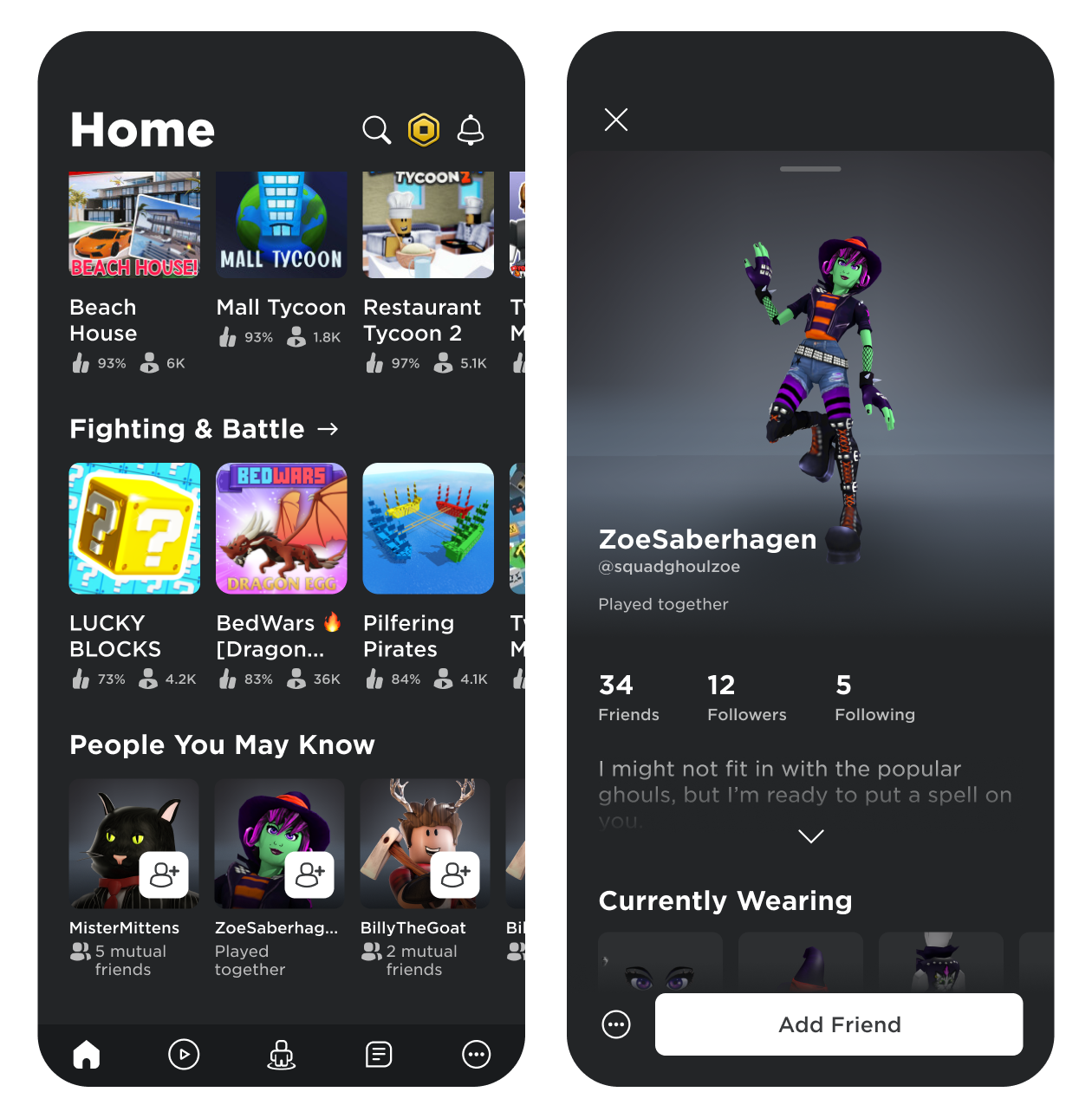This screenshot has height=1118, width=1092.
Task: Tap the Add Friend button
Action: [838, 1024]
